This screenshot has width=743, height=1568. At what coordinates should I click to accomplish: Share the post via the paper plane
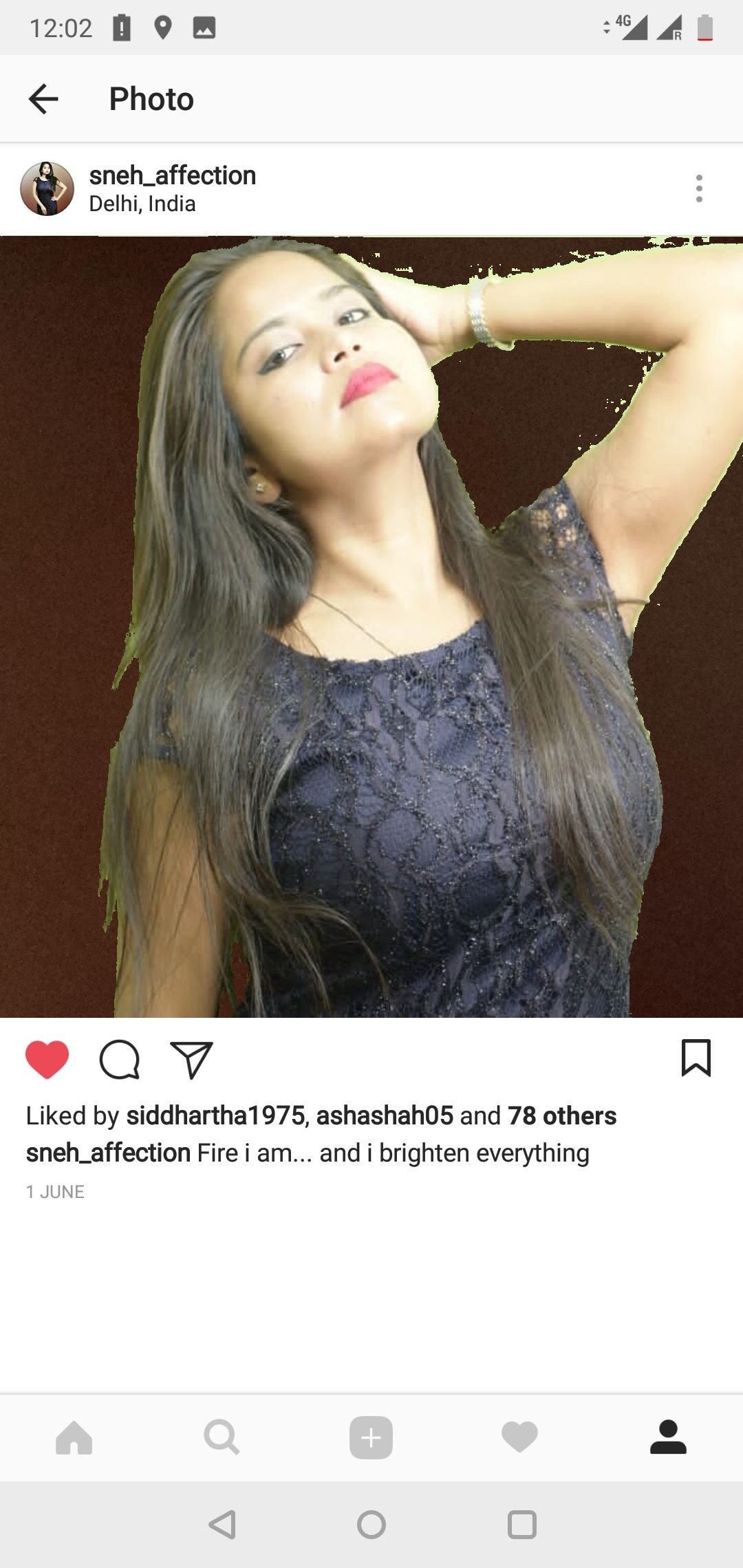[191, 1060]
